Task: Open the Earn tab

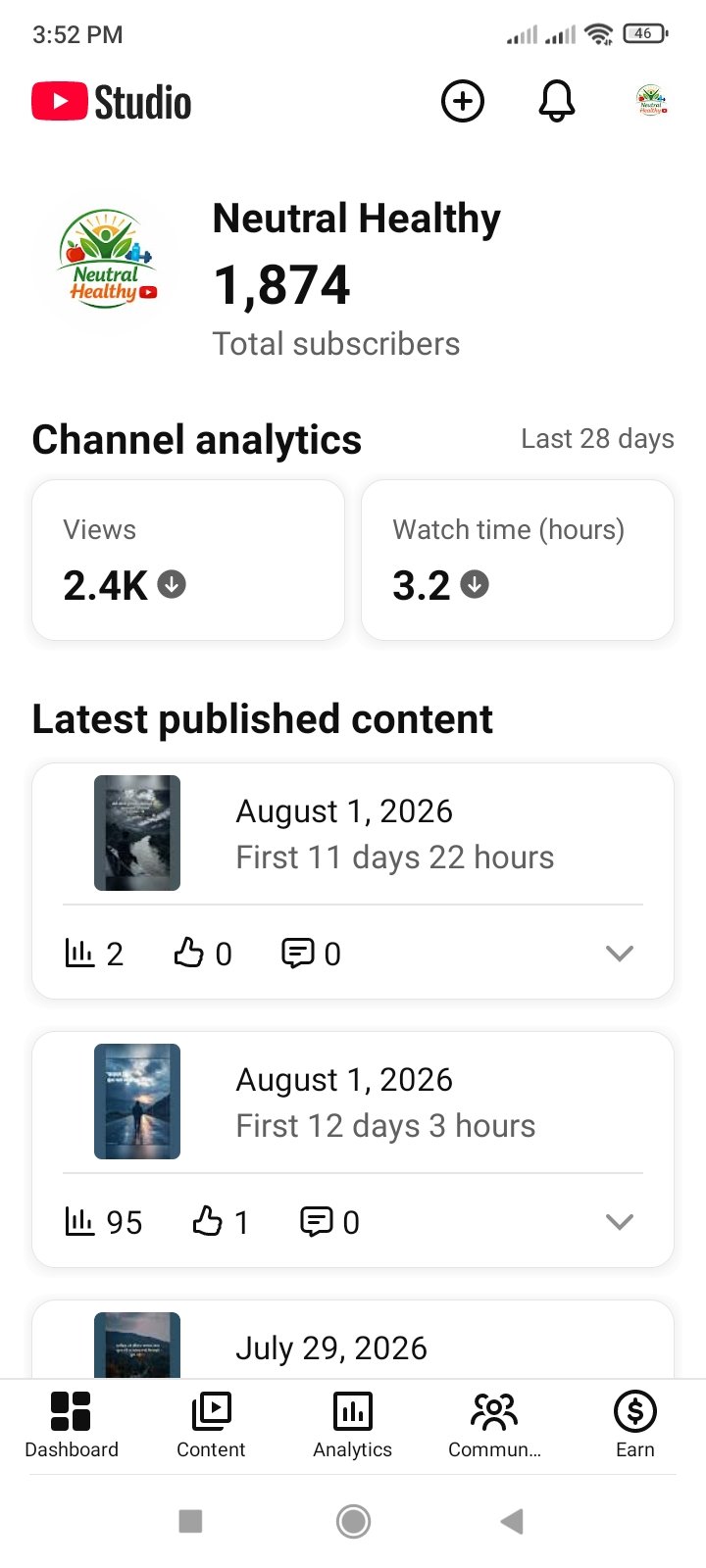Action: click(635, 1425)
